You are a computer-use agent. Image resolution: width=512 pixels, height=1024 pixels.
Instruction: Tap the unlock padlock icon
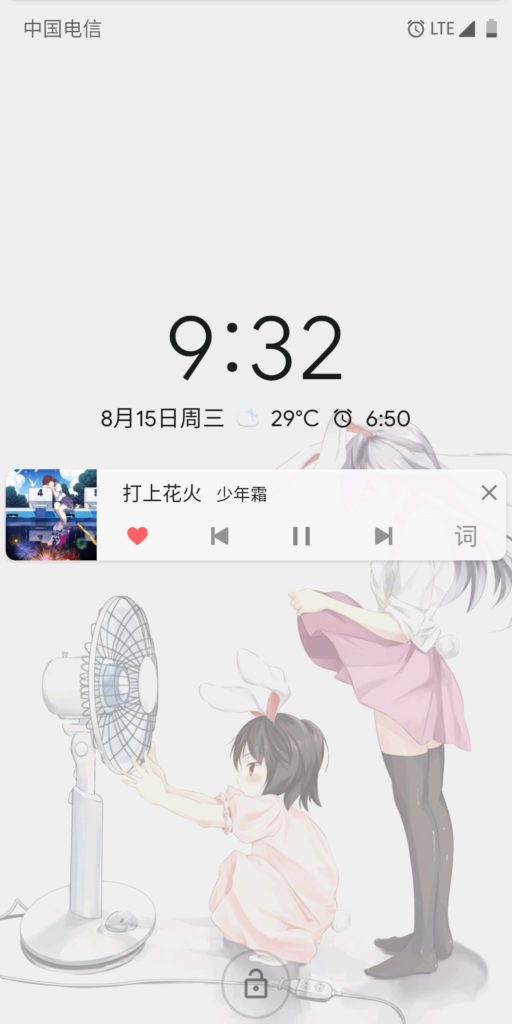click(255, 984)
